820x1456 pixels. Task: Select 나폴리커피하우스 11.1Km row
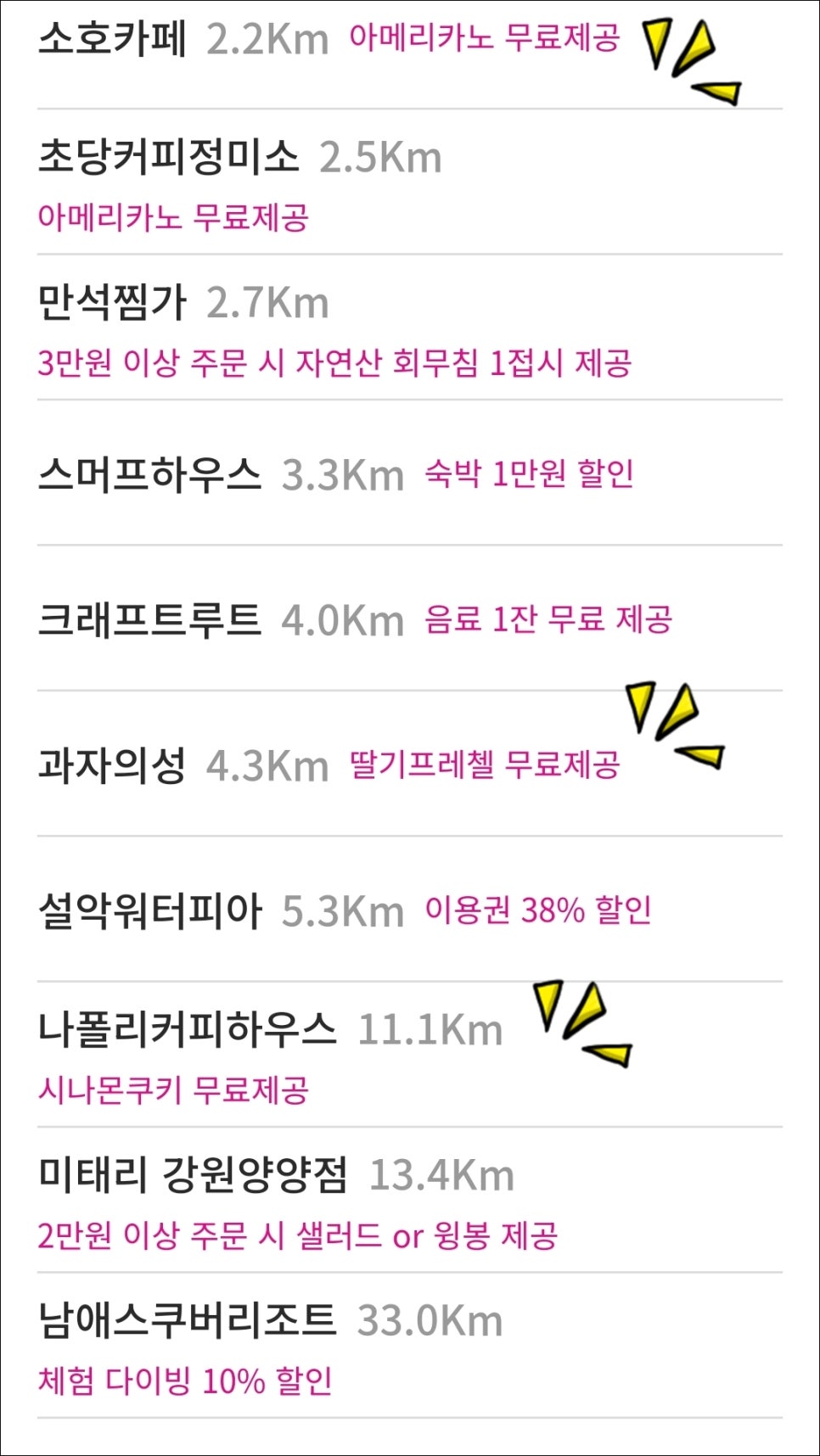click(187, 1030)
